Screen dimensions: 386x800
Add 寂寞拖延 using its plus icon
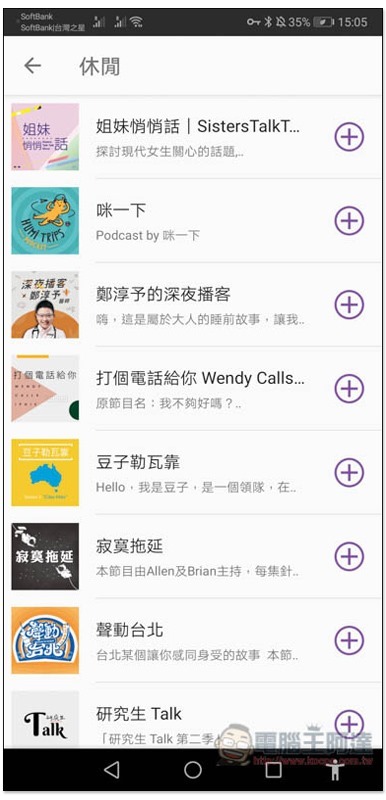(x=349, y=556)
